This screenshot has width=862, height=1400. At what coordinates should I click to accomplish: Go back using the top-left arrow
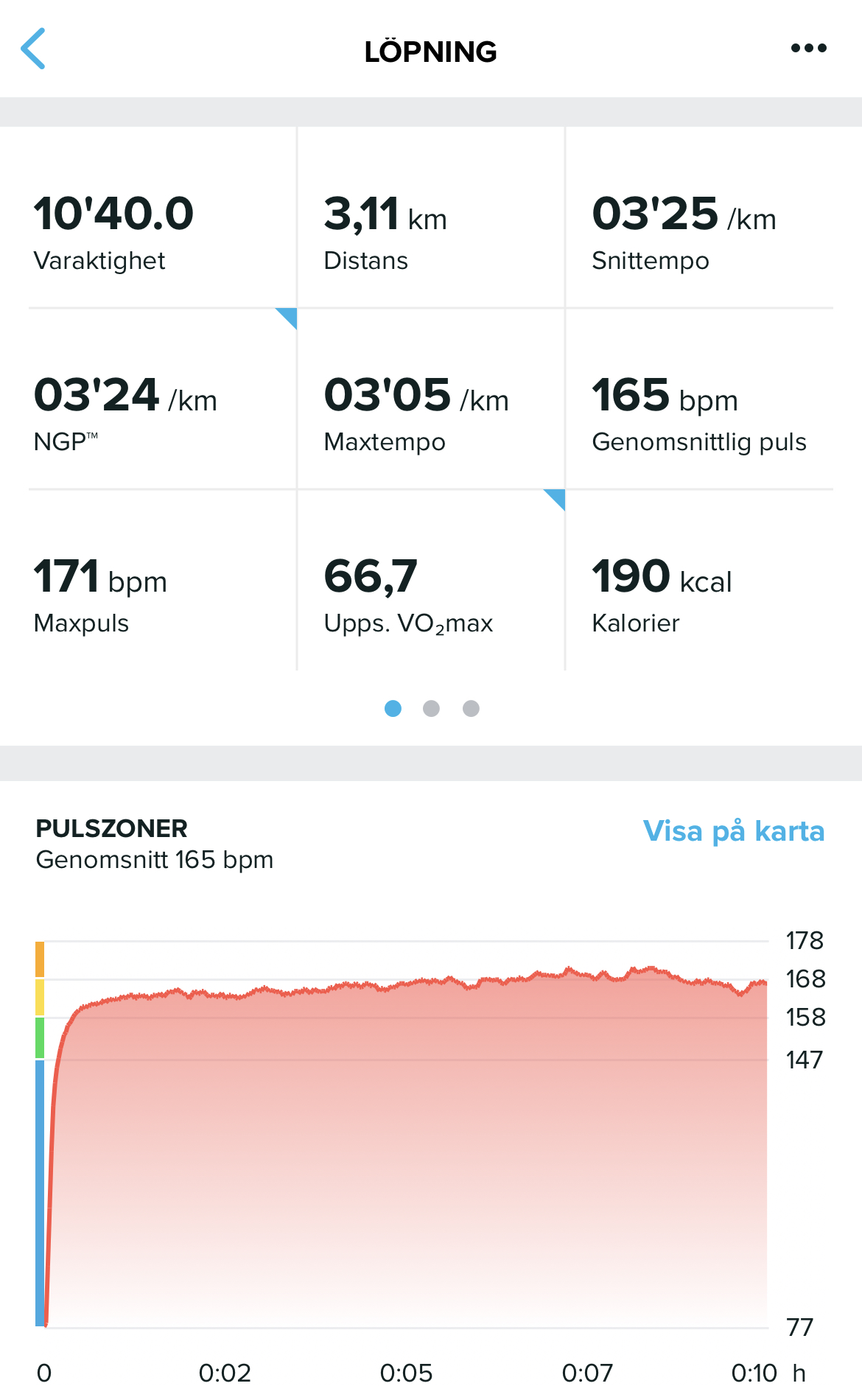33,49
